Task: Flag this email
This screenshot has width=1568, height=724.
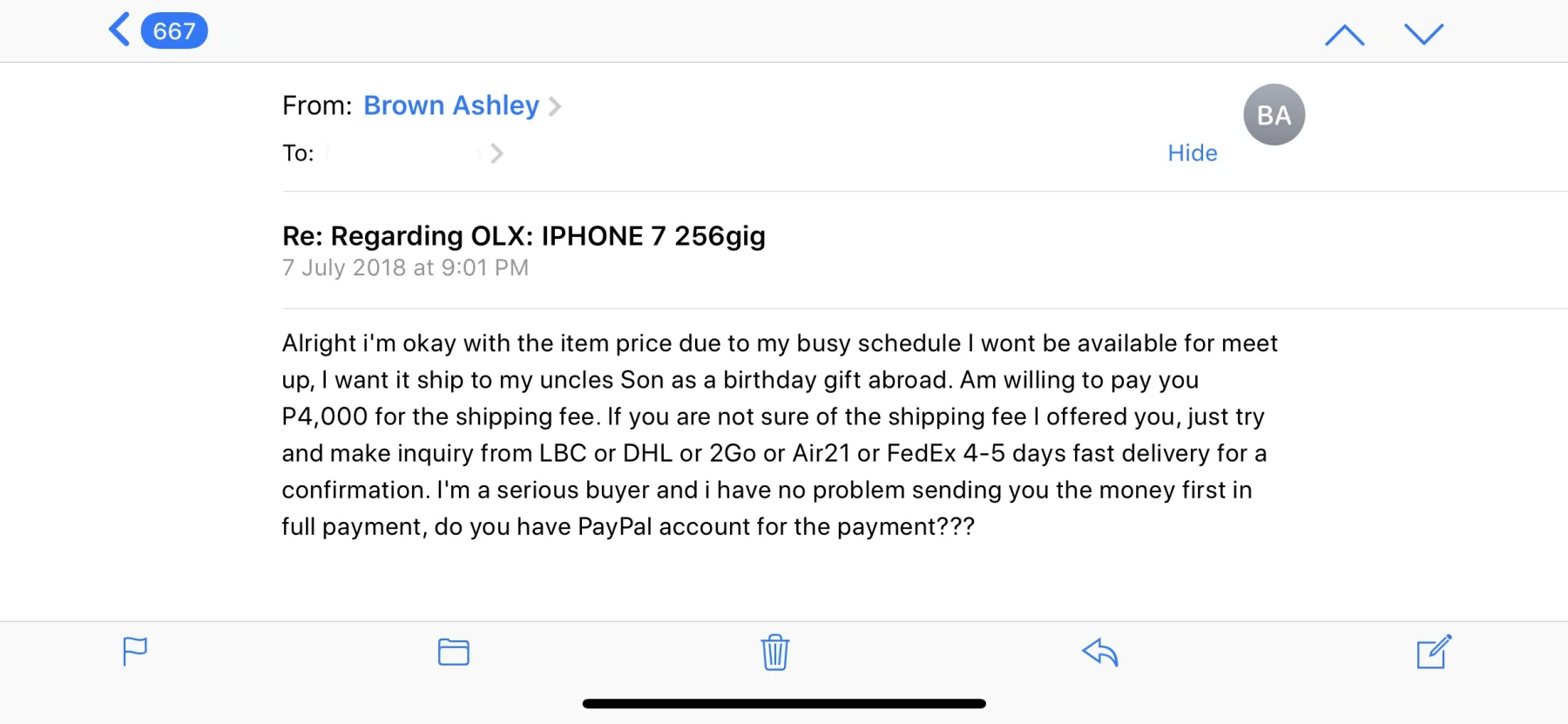Action: [x=135, y=652]
